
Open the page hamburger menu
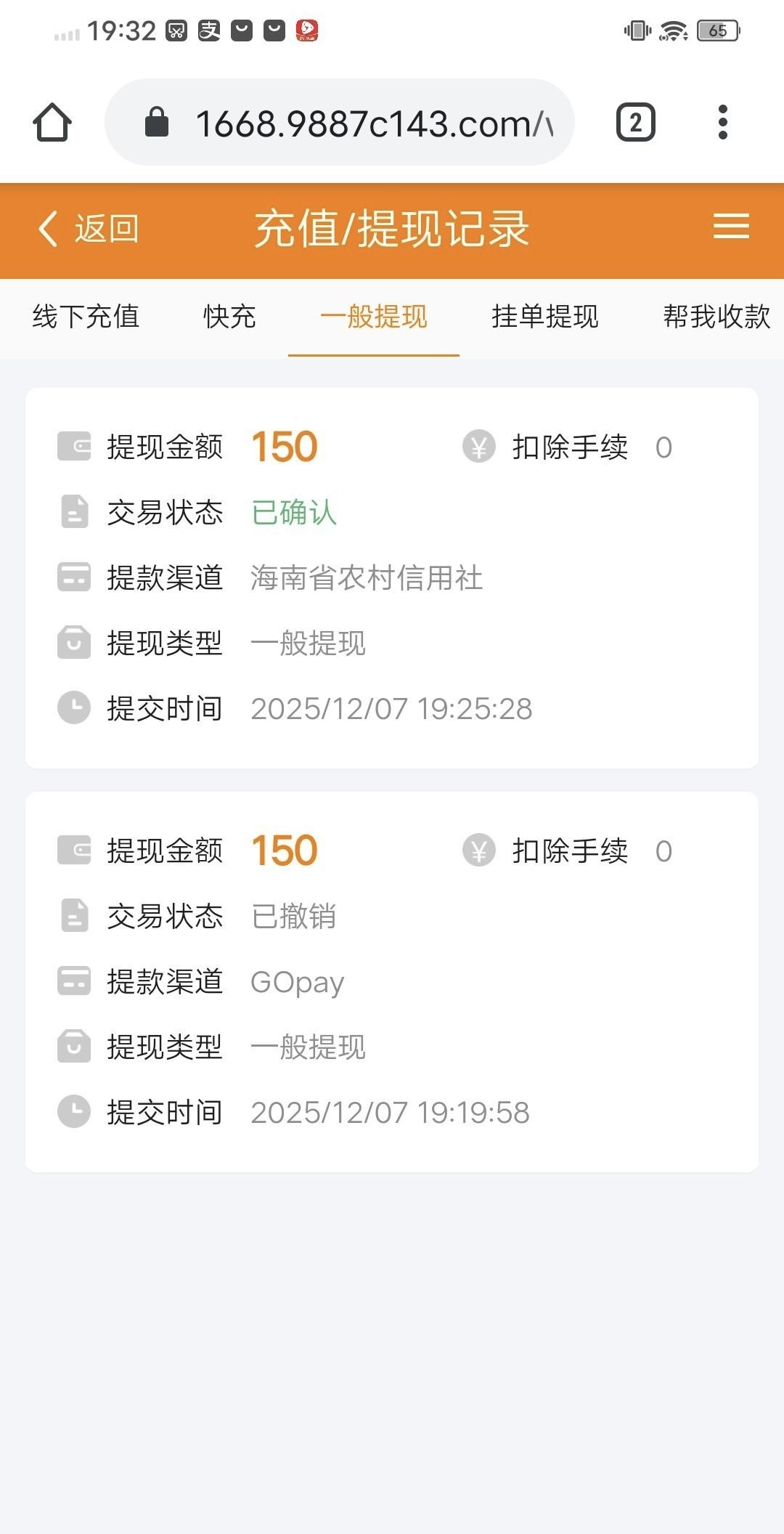pos(731,227)
